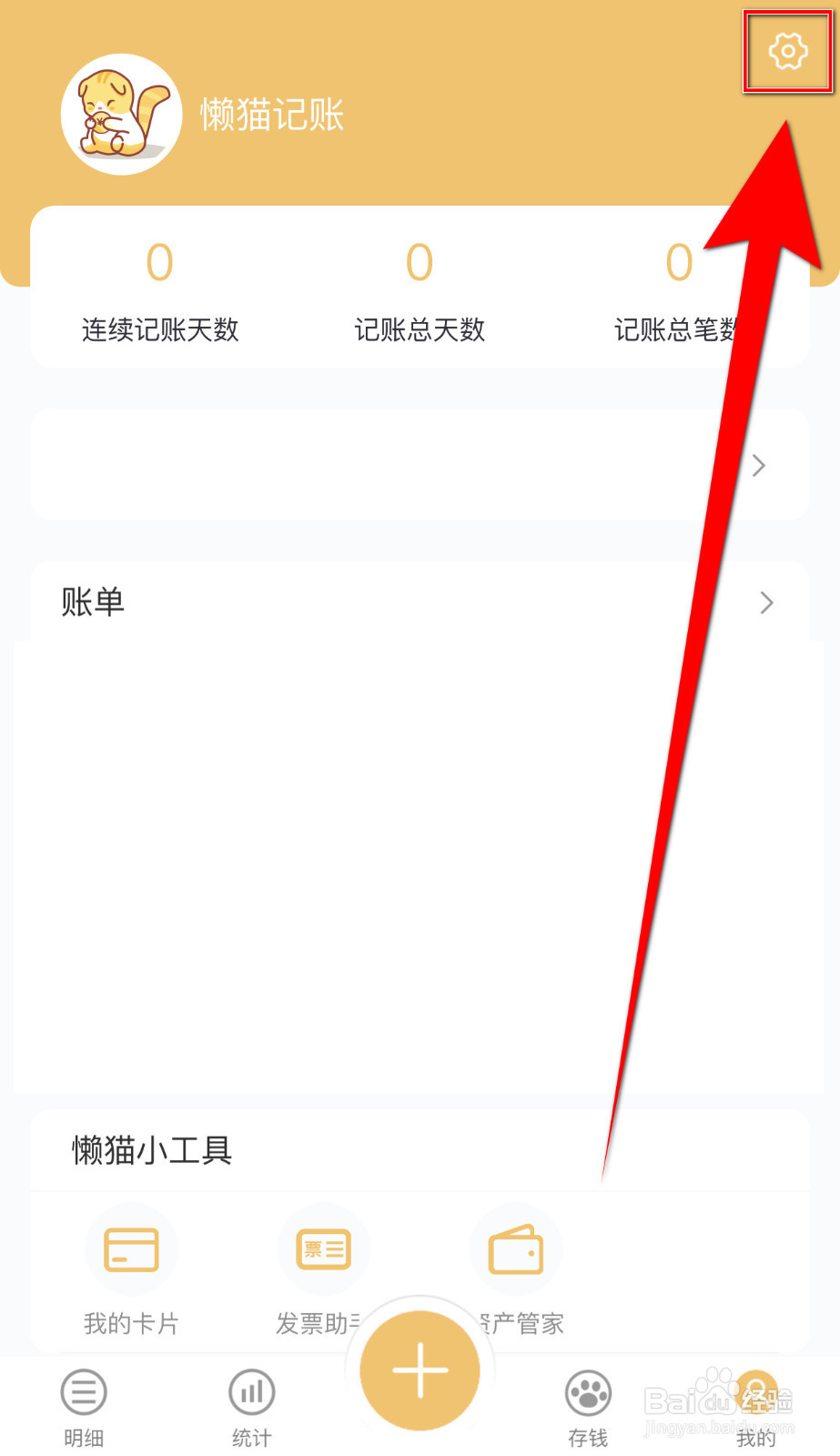Tap the 存钱 paw icon
Image resolution: width=840 pixels, height=1456 pixels.
587,1392
